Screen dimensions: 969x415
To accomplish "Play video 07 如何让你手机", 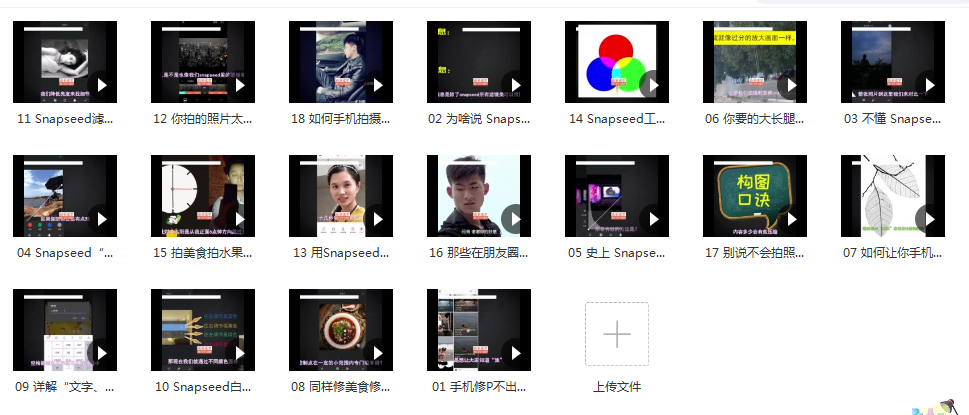I will pos(928,219).
